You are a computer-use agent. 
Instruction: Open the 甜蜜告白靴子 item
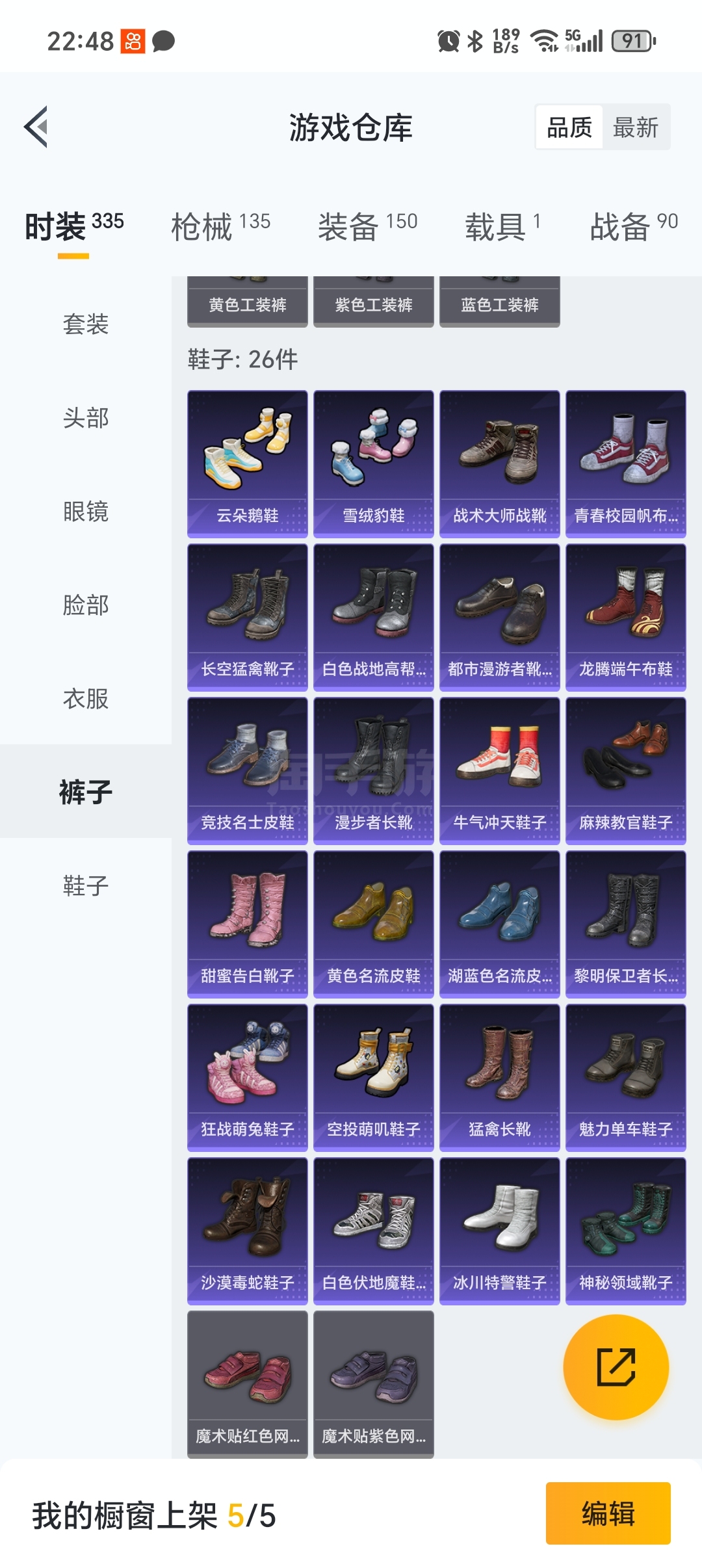[248, 924]
